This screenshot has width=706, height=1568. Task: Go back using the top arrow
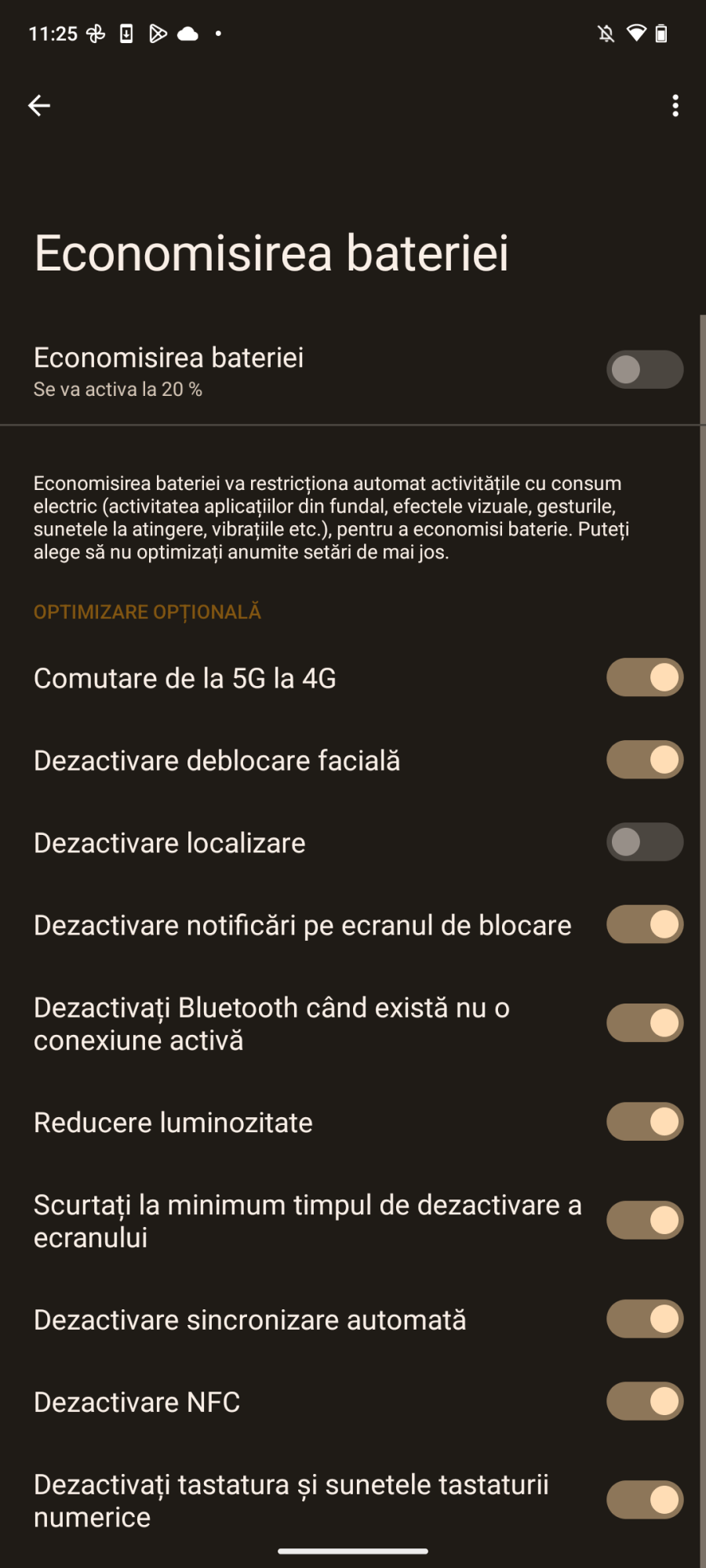[39, 105]
